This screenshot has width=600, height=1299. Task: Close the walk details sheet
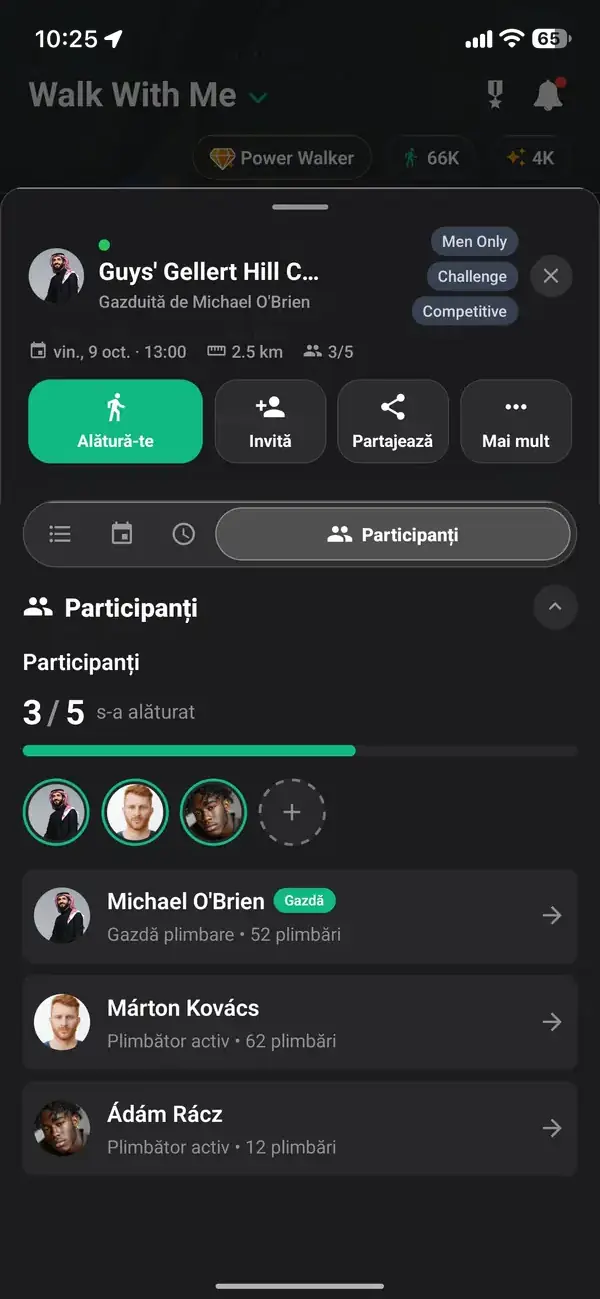(x=551, y=276)
